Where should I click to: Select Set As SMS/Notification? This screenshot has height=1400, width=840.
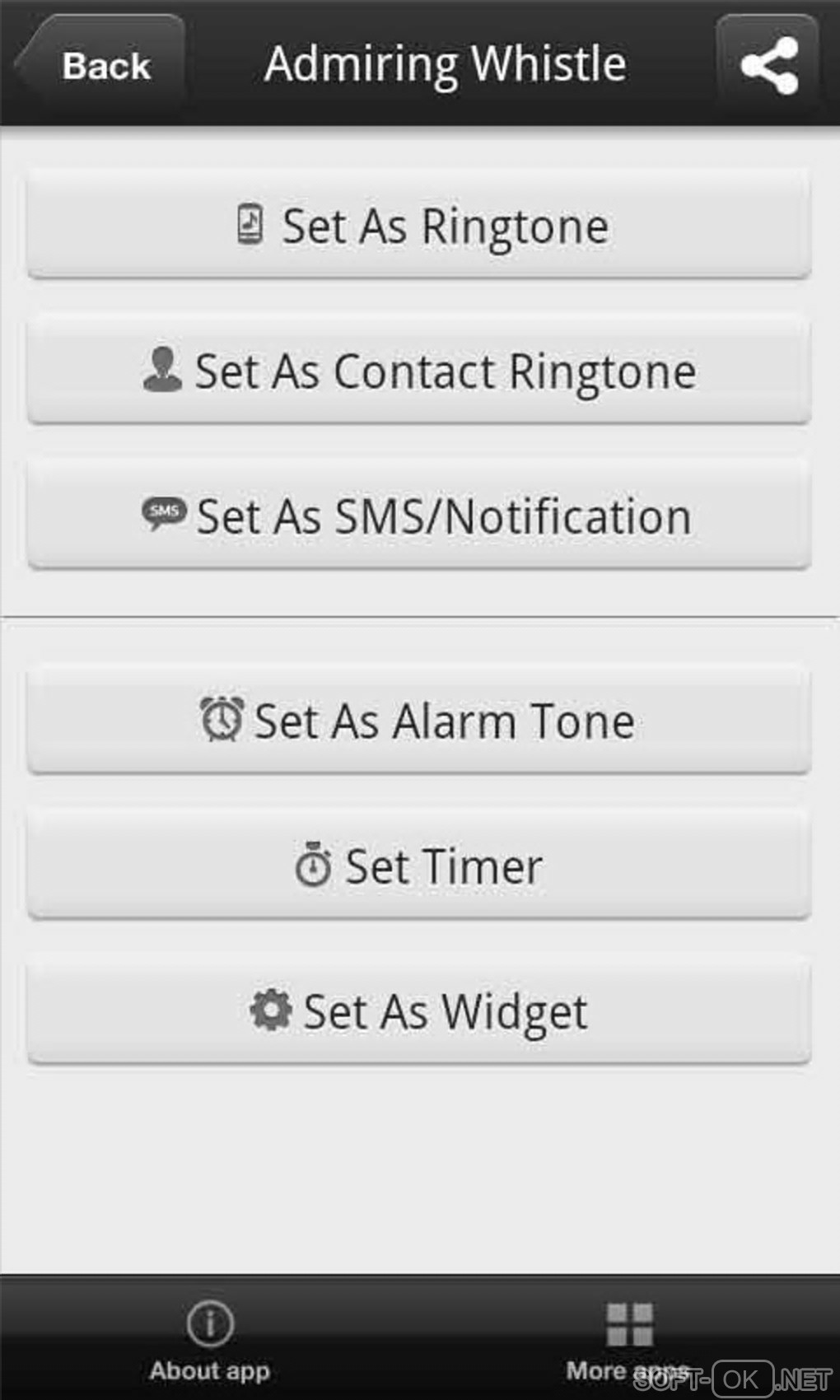(x=419, y=516)
